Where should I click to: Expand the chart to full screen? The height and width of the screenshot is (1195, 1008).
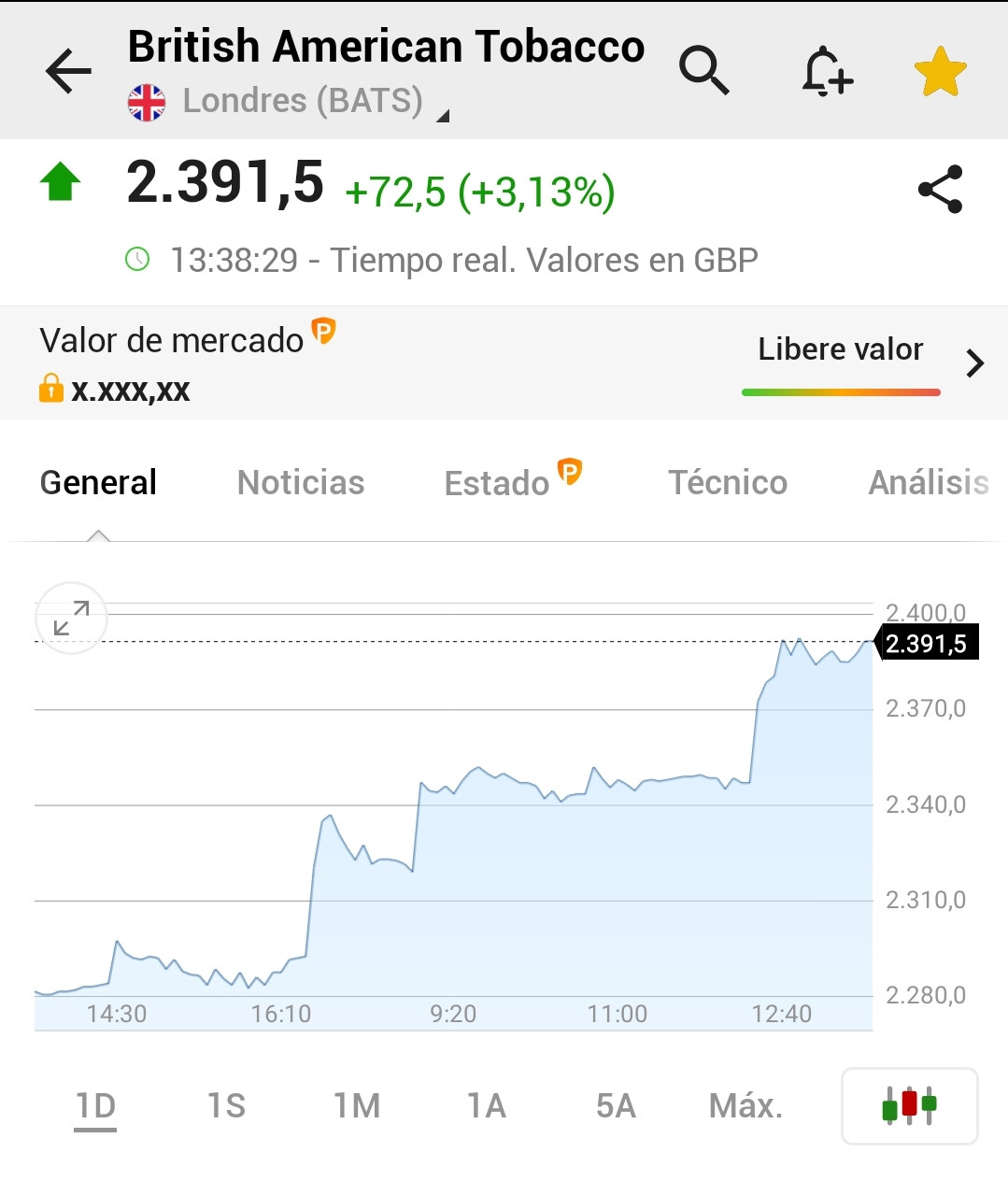71,619
